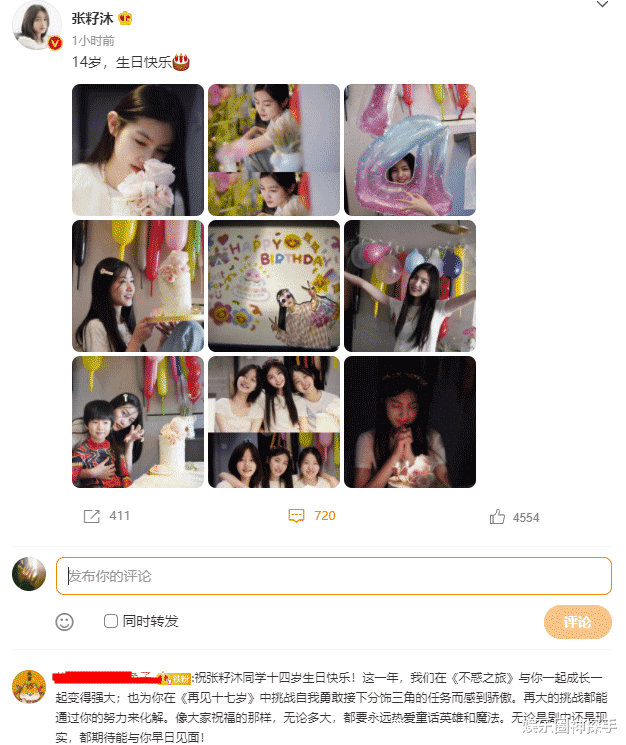This screenshot has height=745, width=626.
Task: Expand the post options chevron
Action: (x=601, y=6)
